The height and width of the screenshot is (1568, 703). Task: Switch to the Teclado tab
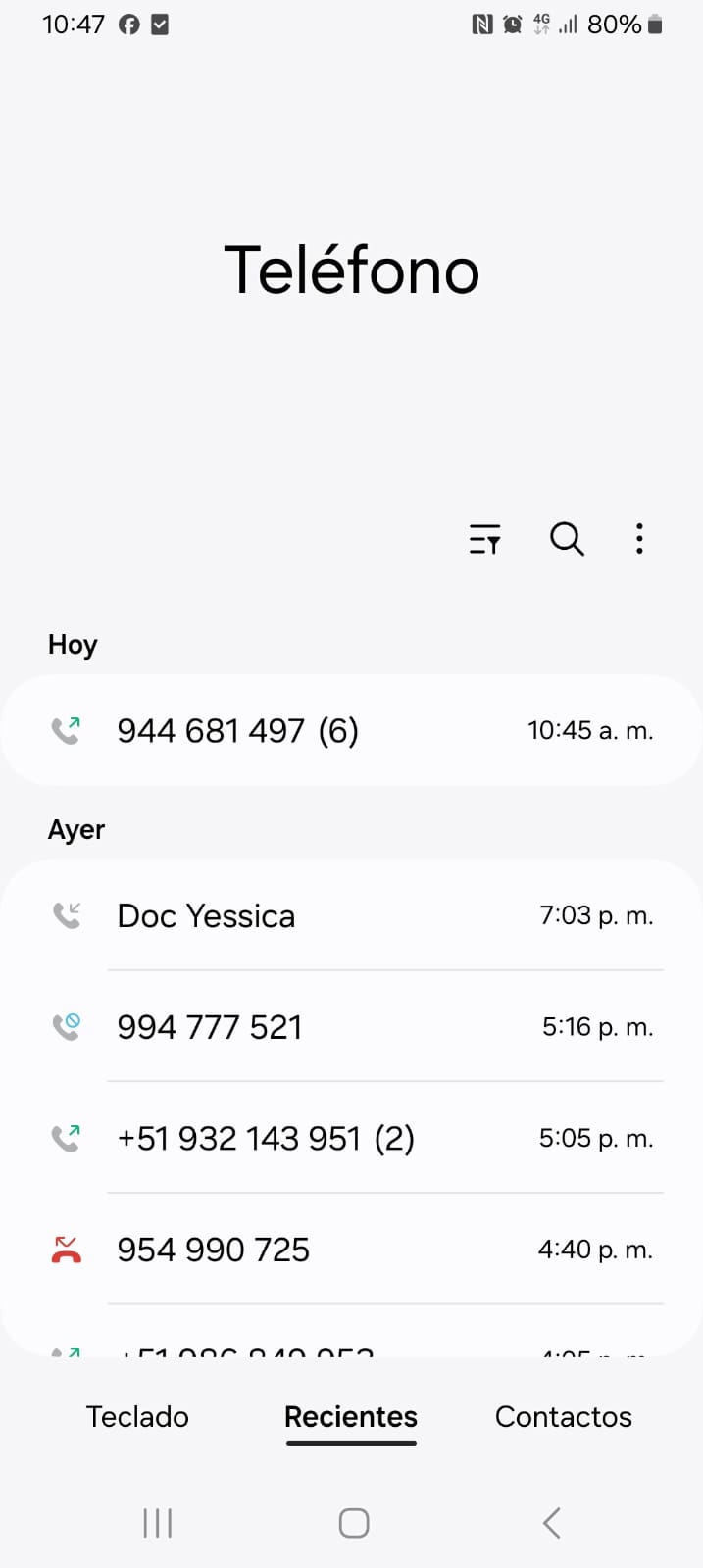tap(137, 1417)
